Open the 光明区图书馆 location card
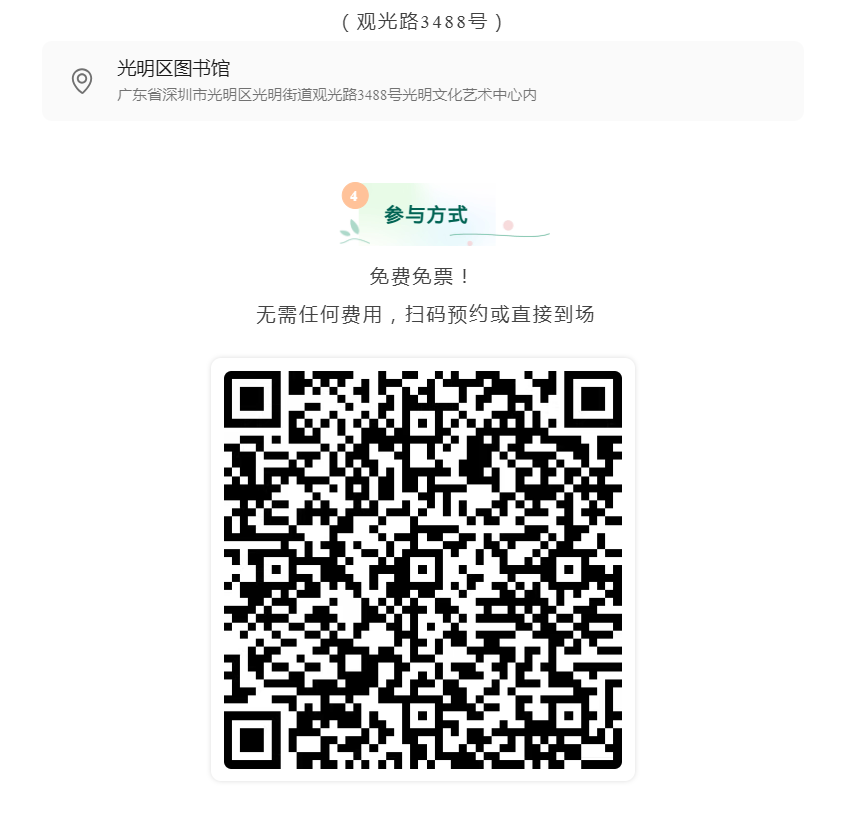Viewport: 845px width, 830px height. coord(422,81)
